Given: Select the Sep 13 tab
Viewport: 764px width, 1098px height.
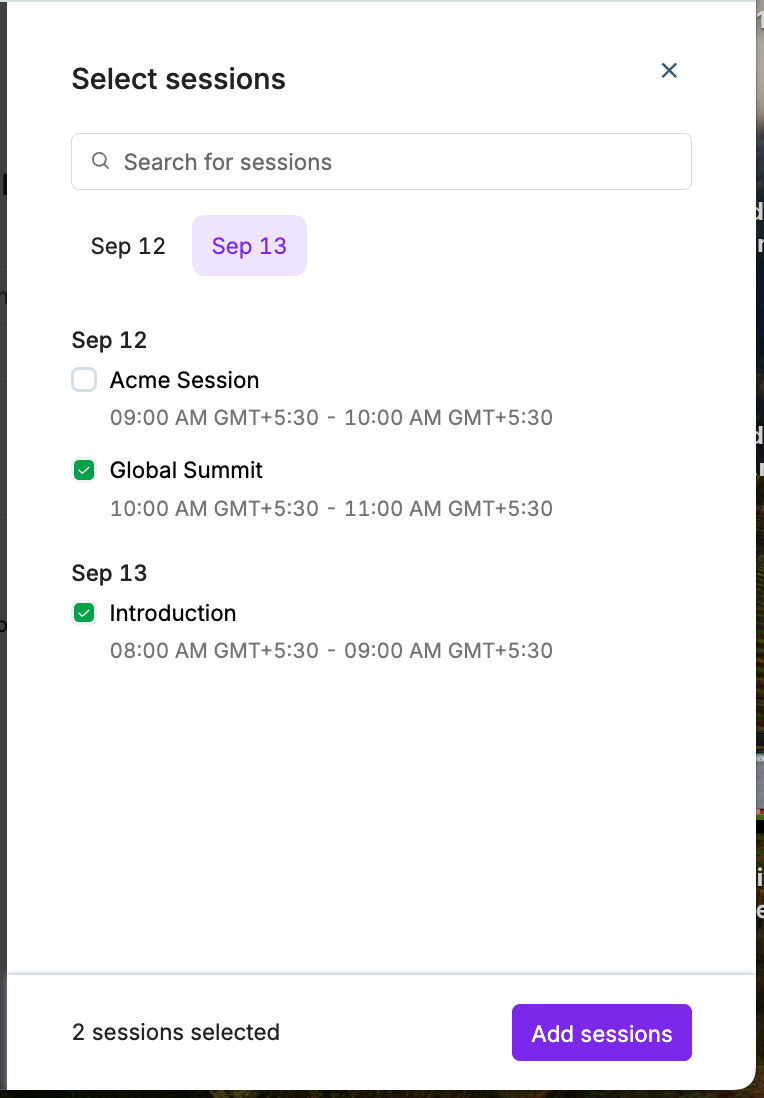Looking at the screenshot, I should (x=249, y=246).
